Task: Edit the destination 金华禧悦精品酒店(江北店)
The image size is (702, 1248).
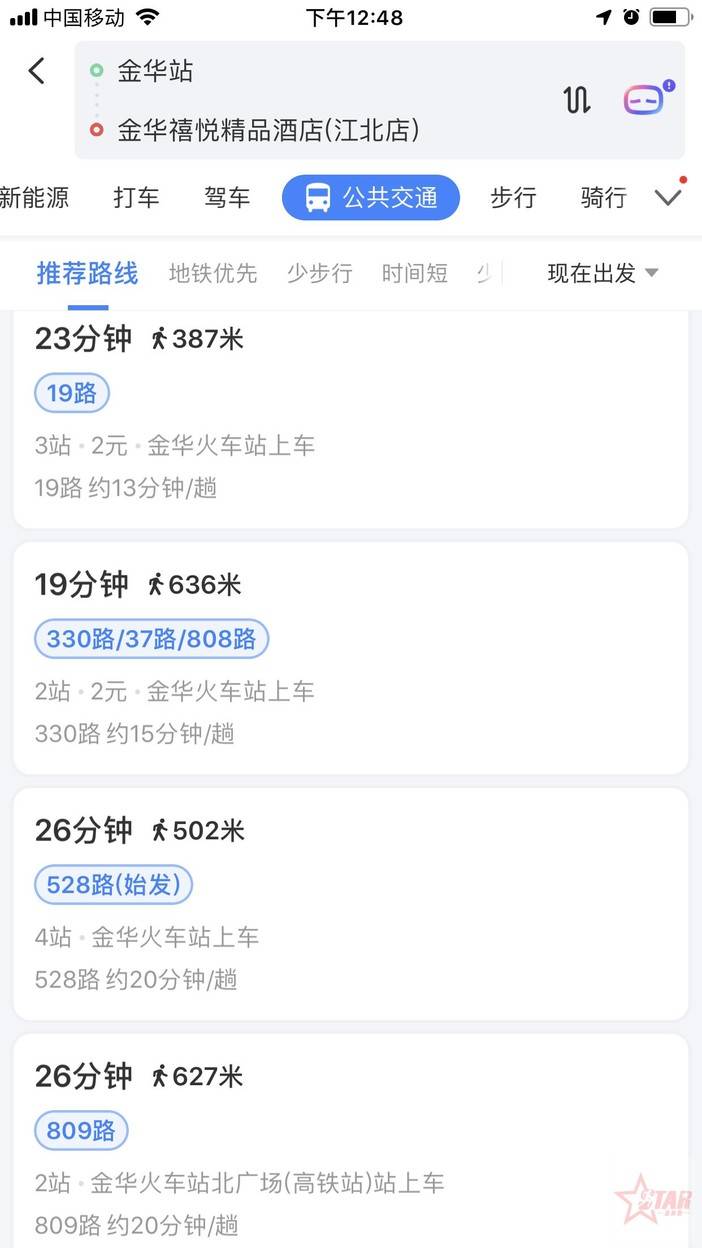Action: point(268,130)
